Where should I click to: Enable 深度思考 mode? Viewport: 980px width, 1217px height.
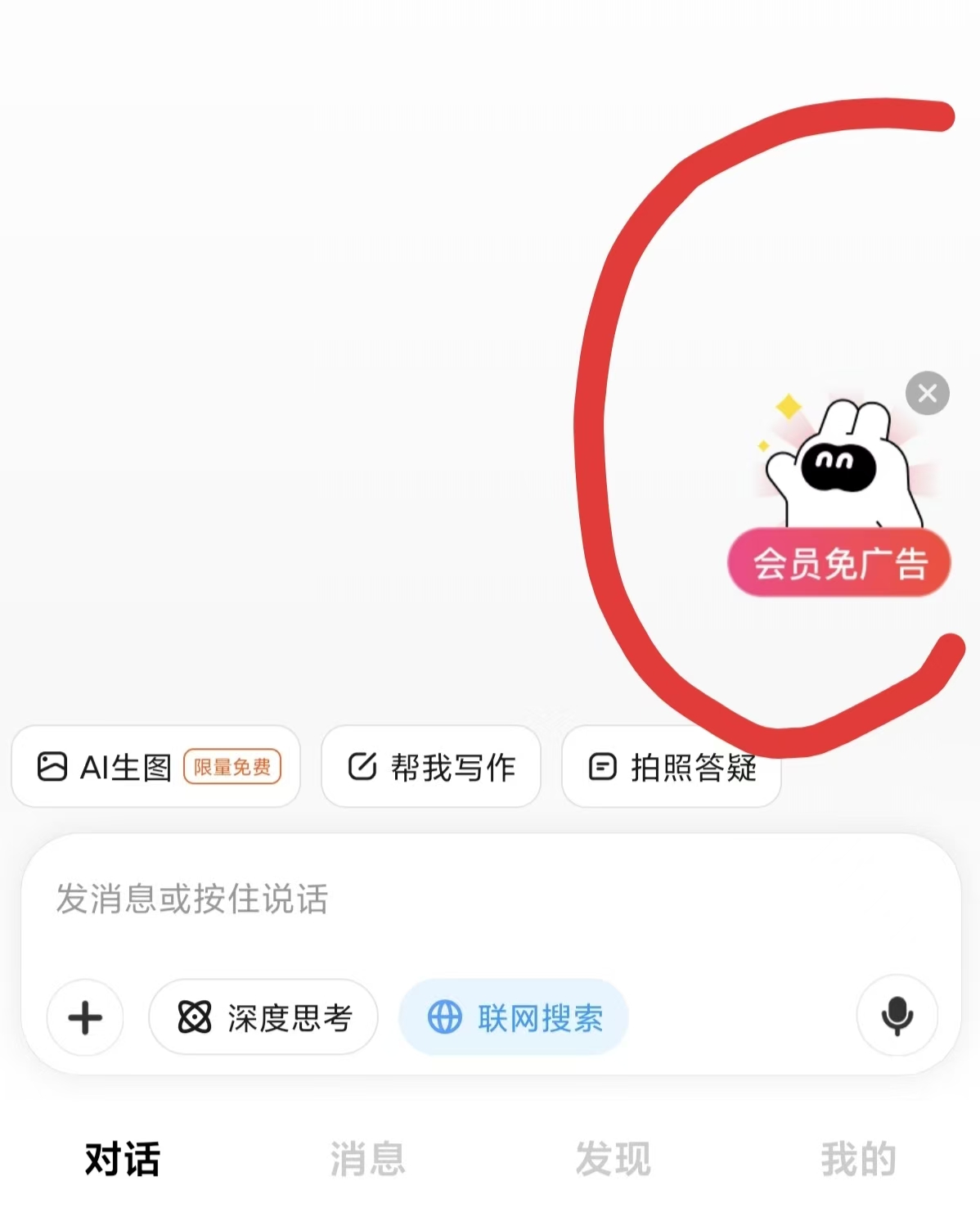pos(263,1018)
